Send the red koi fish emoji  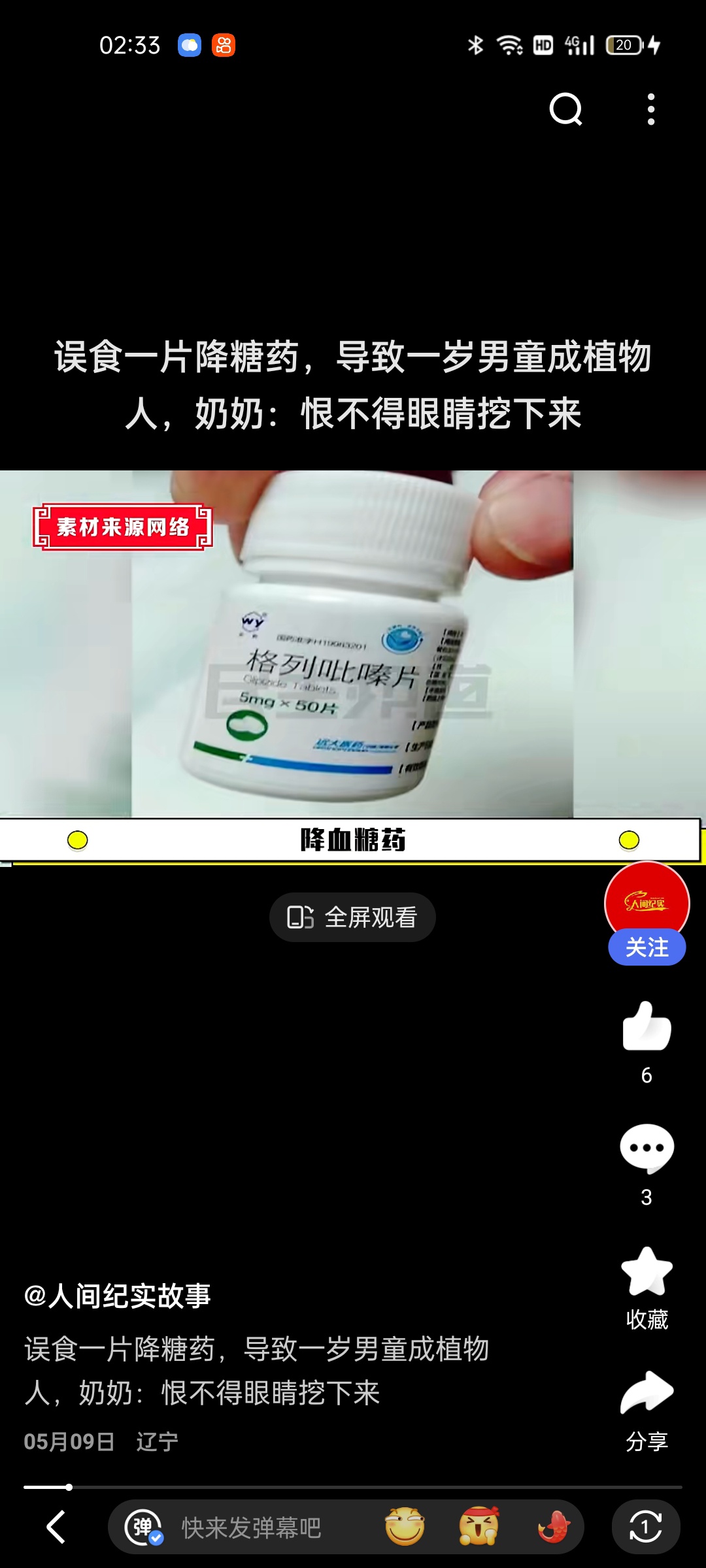click(553, 1527)
